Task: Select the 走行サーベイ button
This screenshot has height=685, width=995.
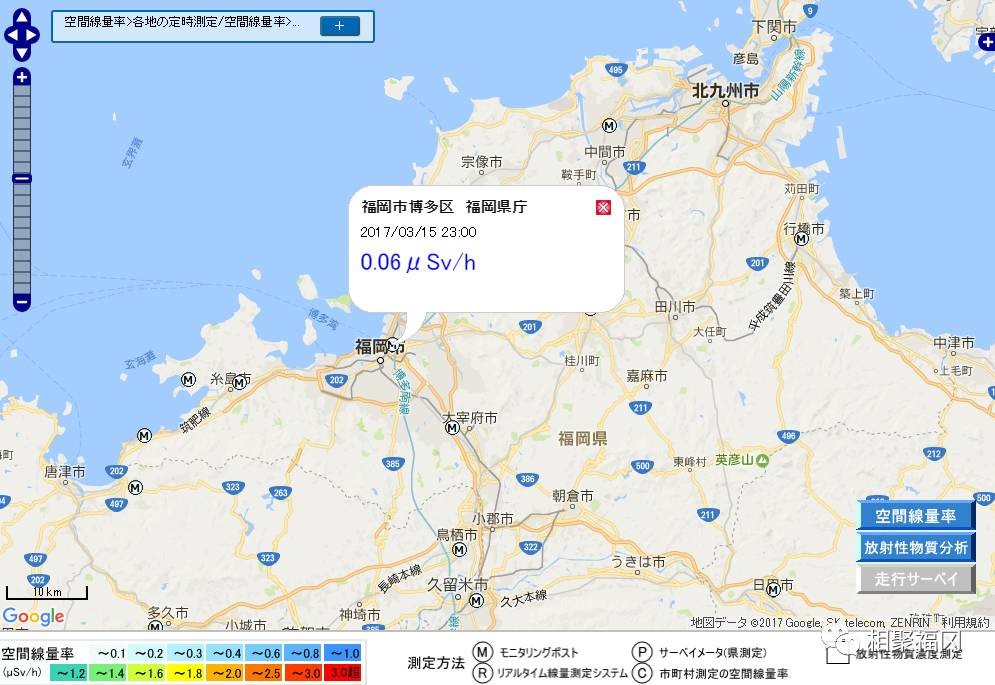Action: pyautogui.click(x=915, y=578)
